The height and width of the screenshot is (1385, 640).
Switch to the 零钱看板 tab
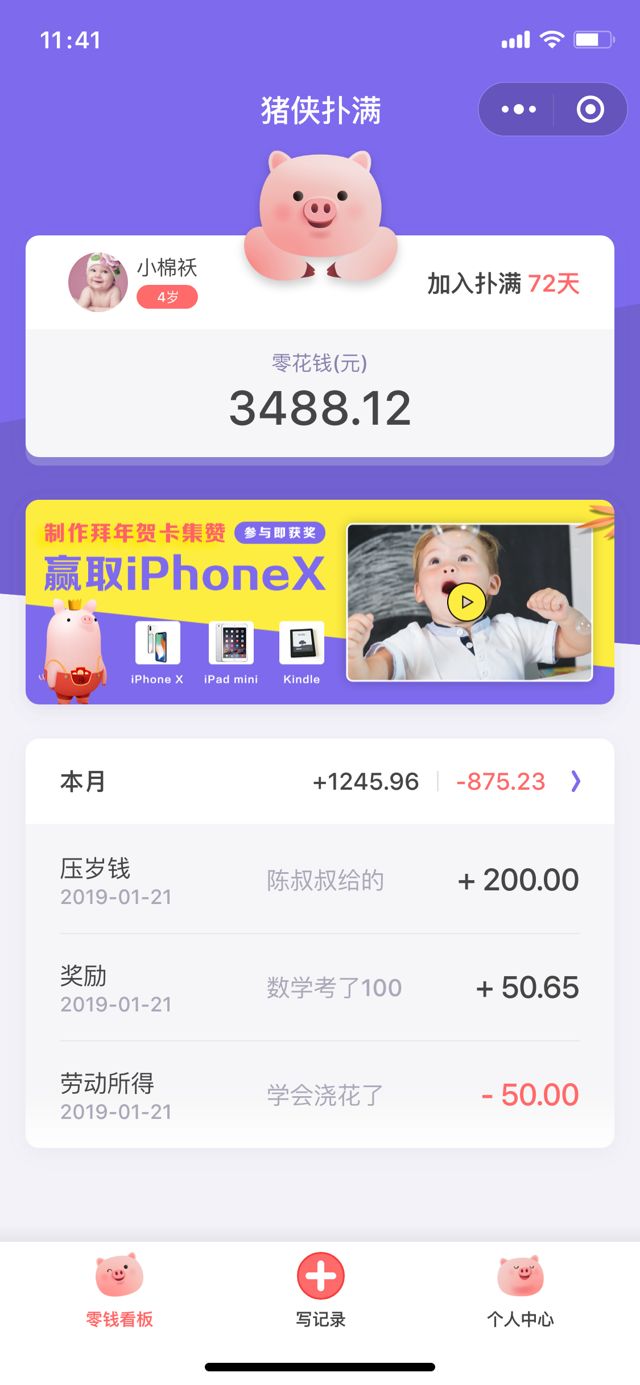coord(119,1292)
